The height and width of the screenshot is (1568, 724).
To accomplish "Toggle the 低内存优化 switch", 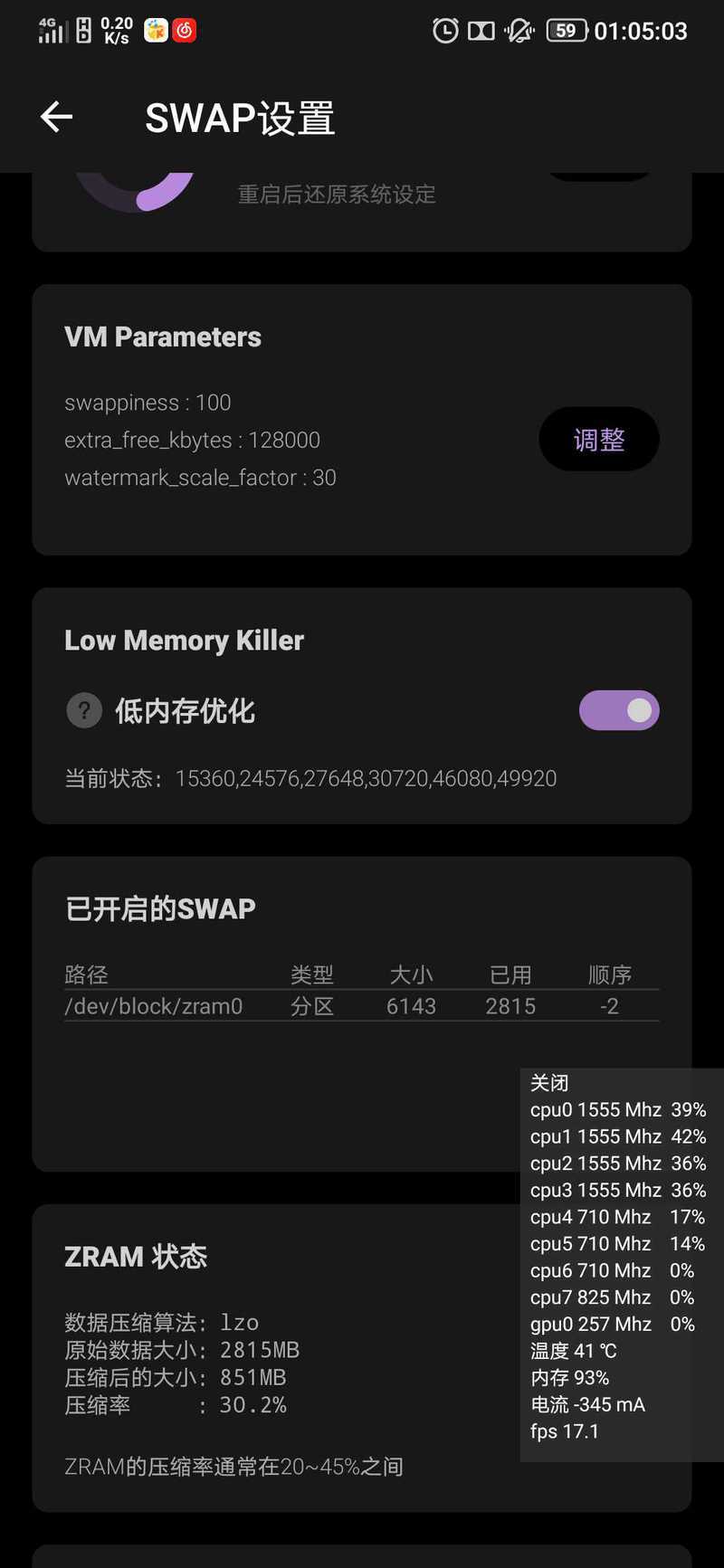I will (619, 710).
